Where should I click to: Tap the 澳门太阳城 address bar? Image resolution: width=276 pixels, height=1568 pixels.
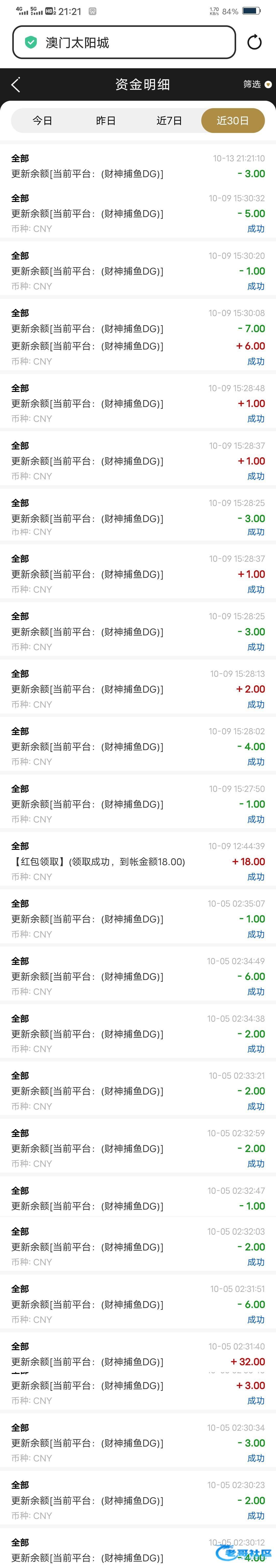[x=123, y=43]
